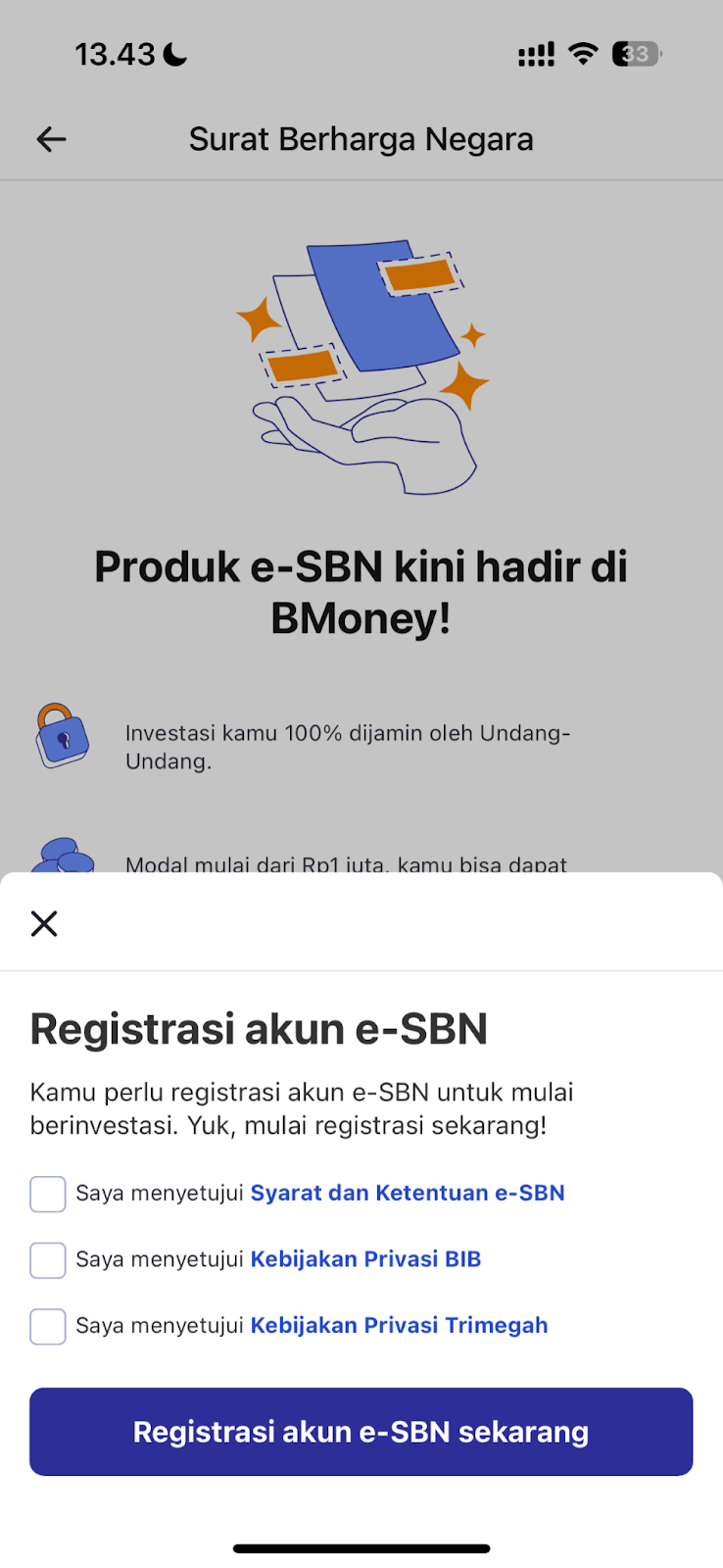
Task: Agree to Kebijakan Privasi Trimegah checkbox
Action: coord(48,1326)
